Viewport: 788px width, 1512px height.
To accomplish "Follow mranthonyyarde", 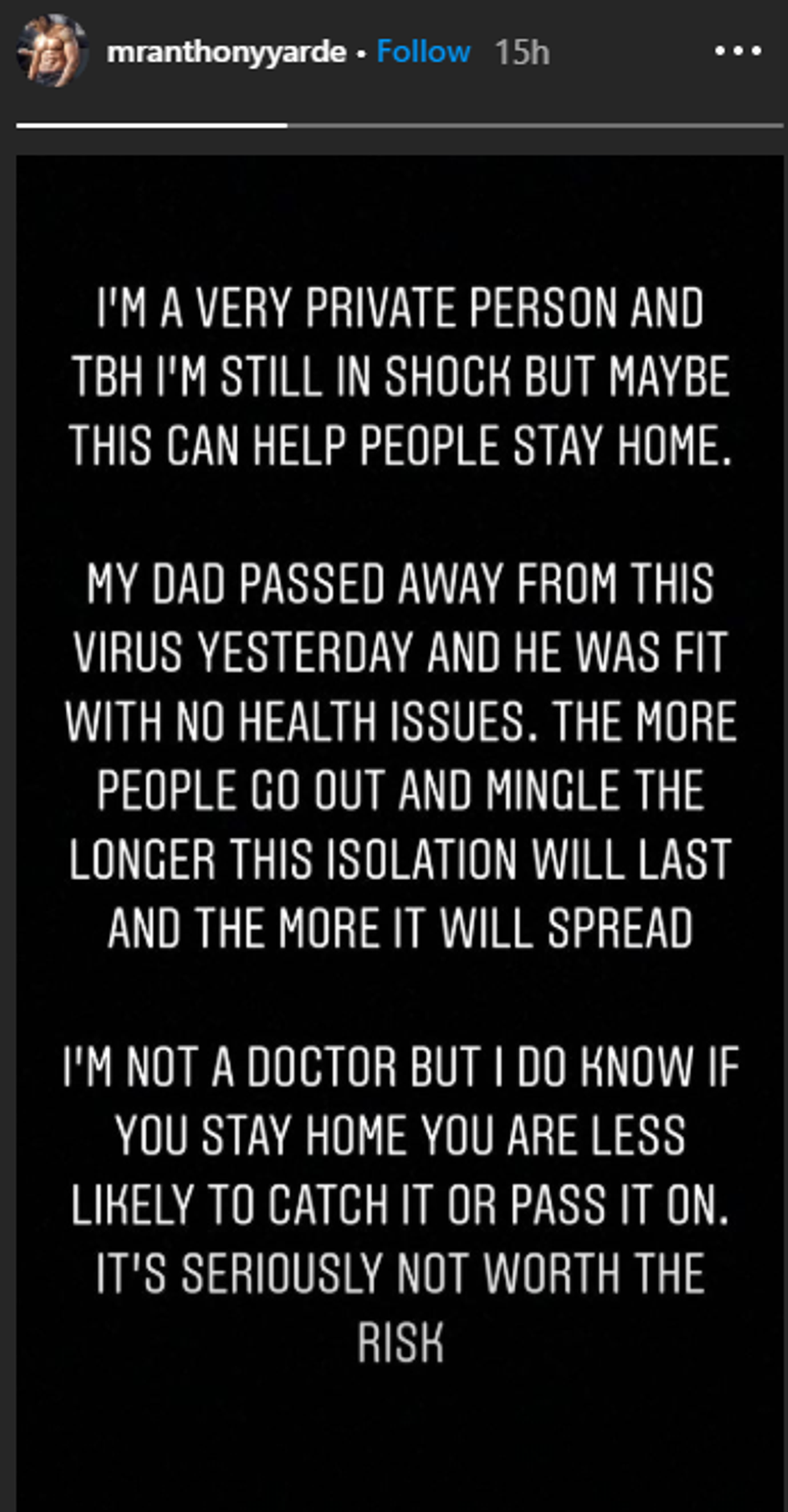I will [x=423, y=51].
